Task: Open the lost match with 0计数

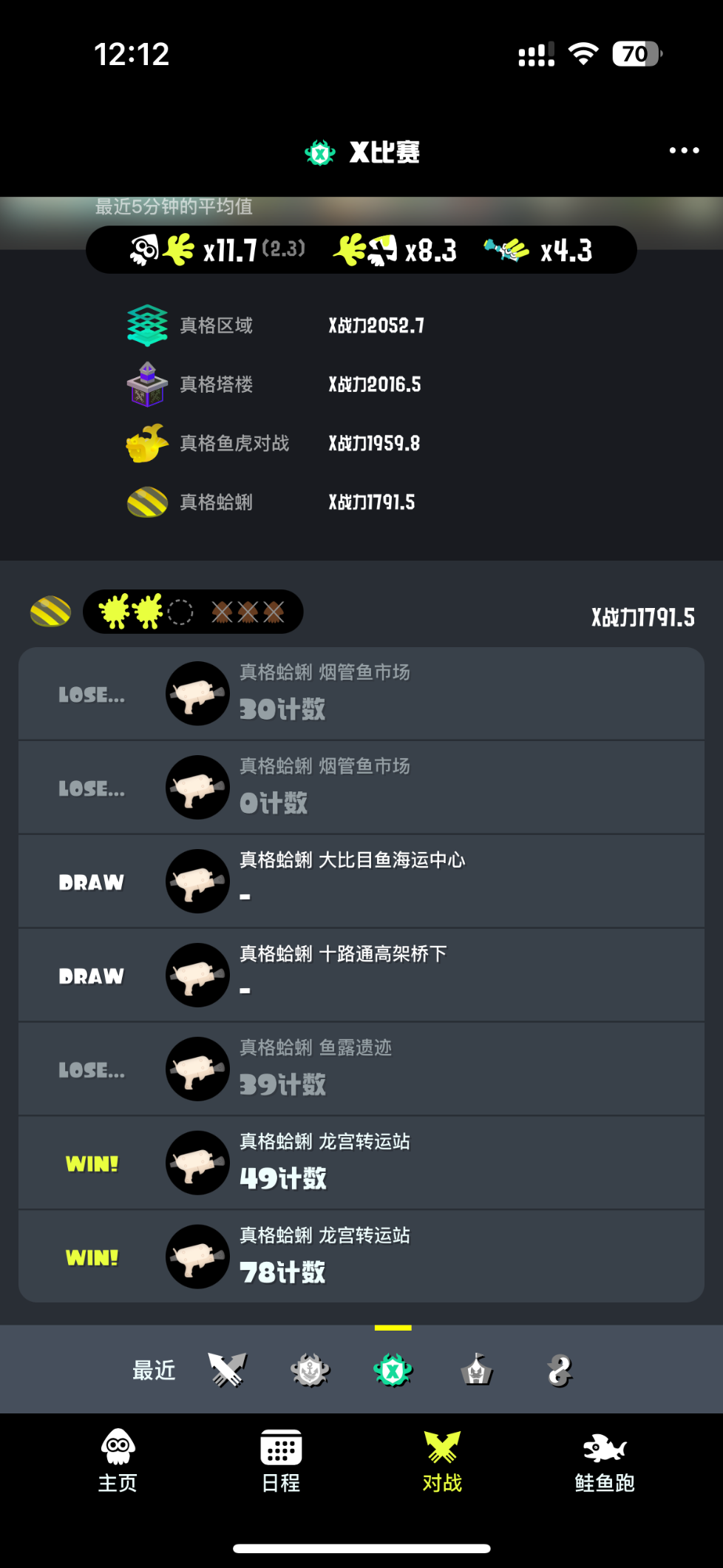Action: tap(361, 788)
